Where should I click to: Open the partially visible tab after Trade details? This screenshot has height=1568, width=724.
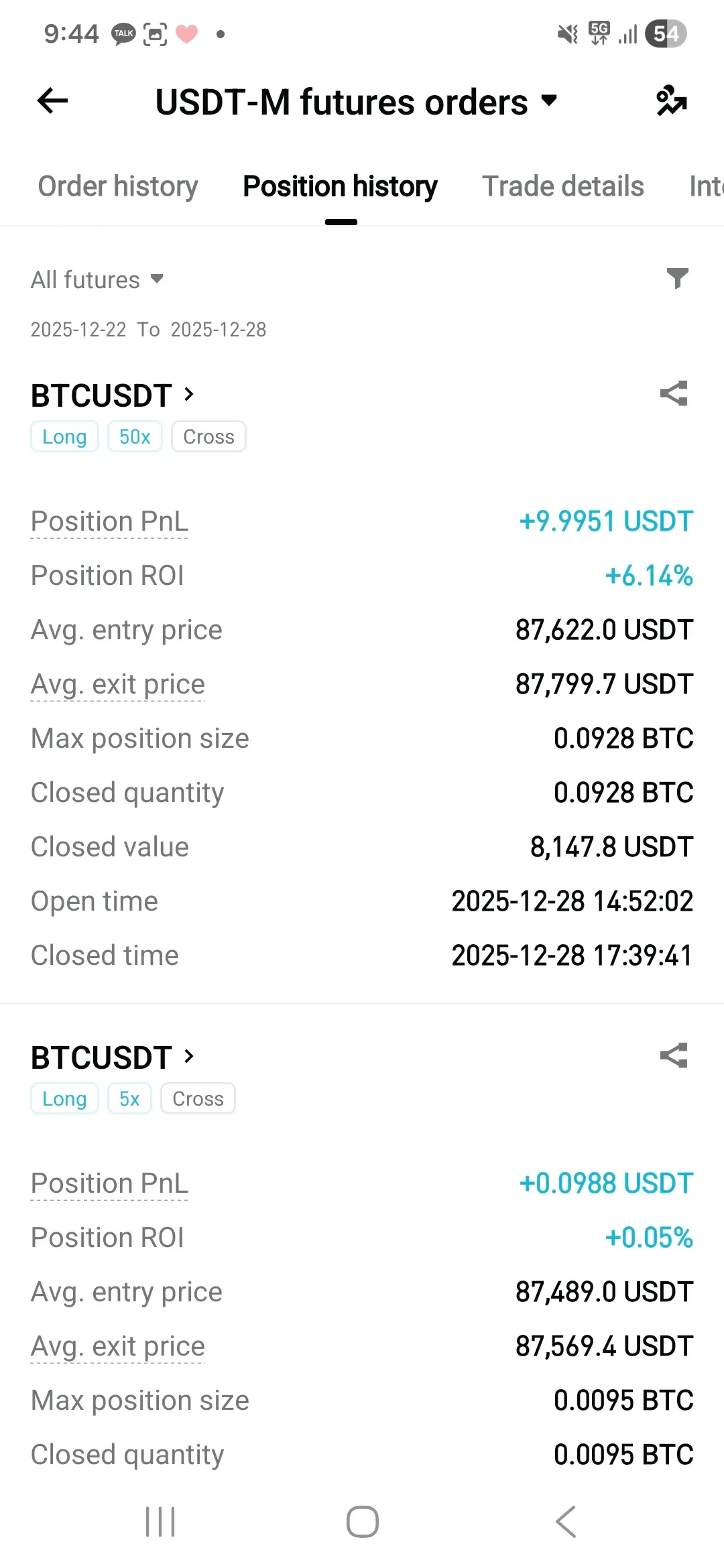(707, 186)
